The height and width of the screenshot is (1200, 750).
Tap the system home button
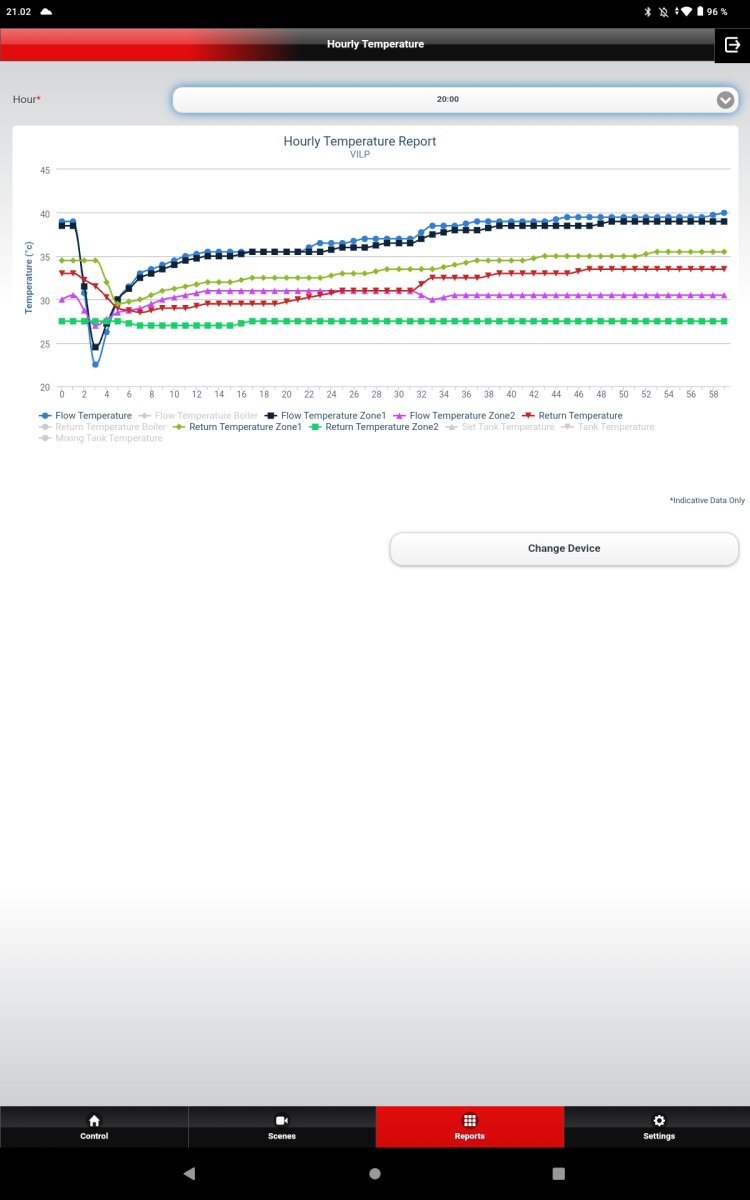(375, 1174)
